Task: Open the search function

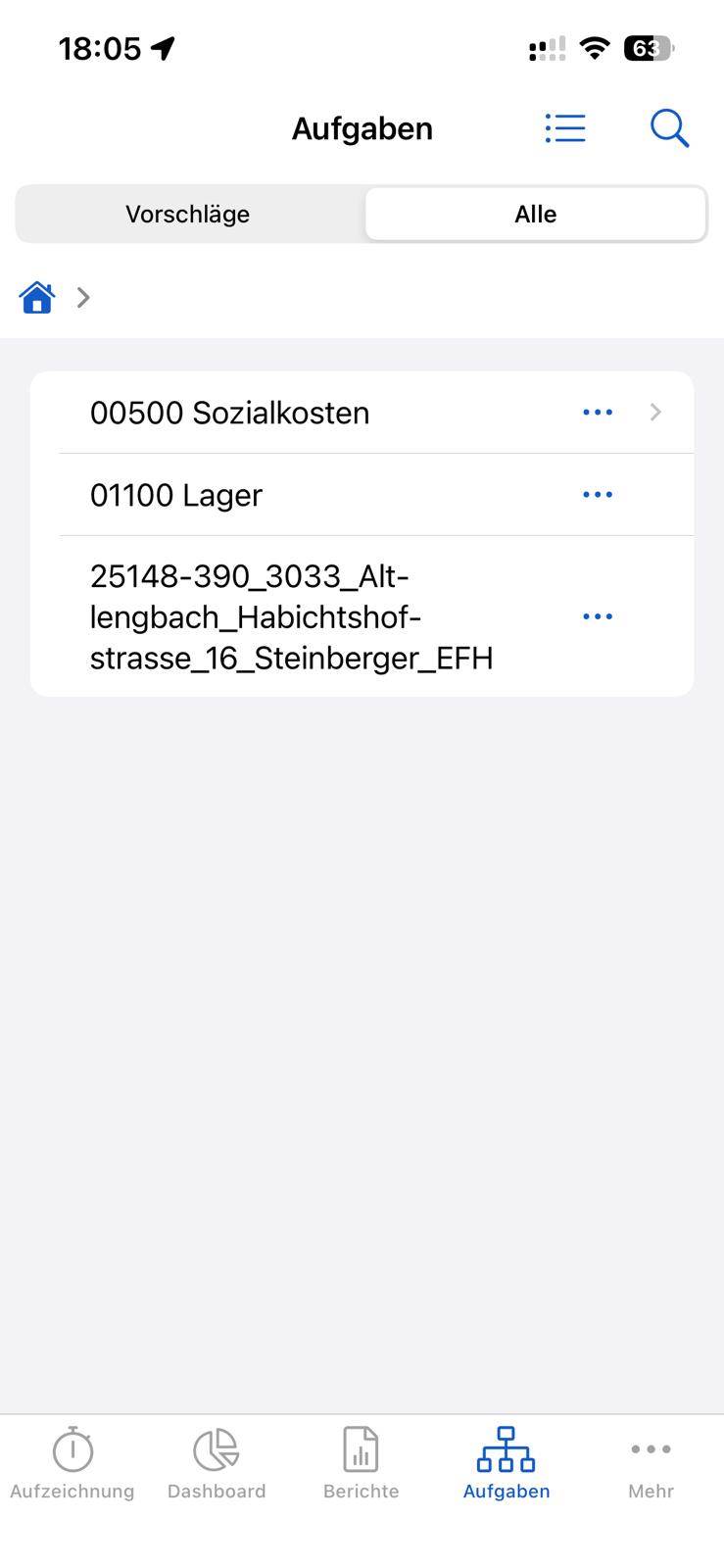Action: point(670,127)
